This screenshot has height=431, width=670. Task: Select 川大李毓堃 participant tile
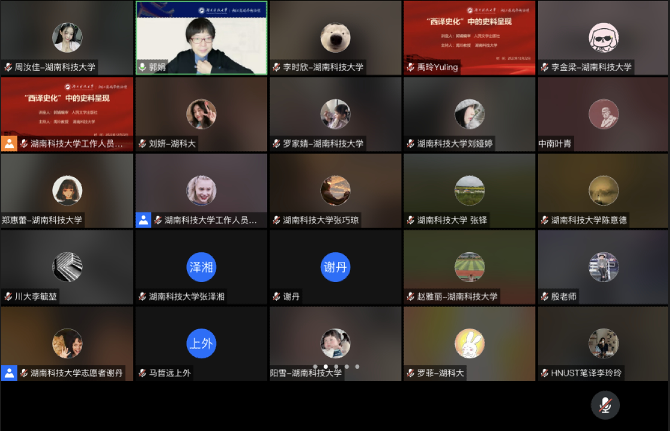point(67,266)
